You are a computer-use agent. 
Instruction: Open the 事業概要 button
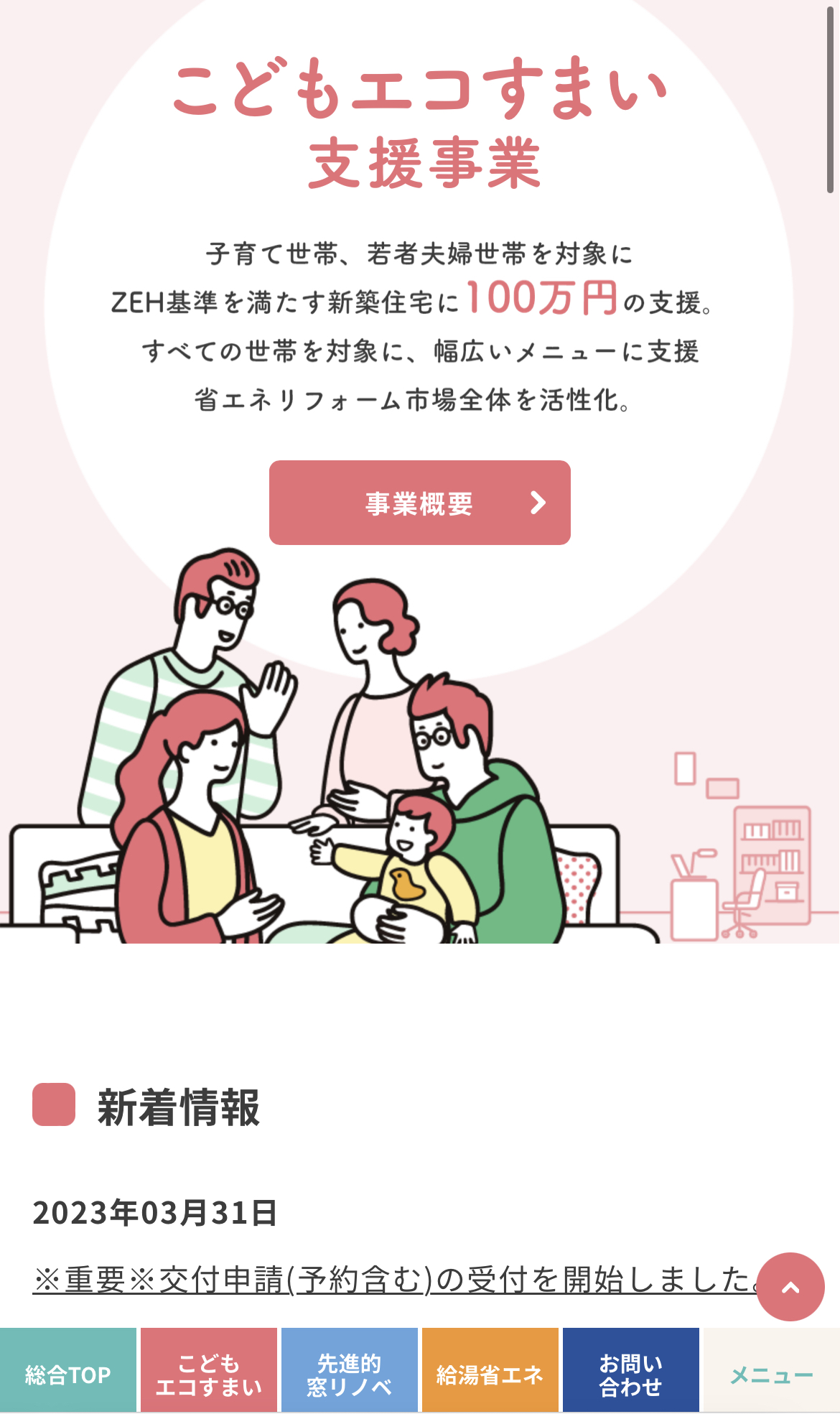click(x=419, y=503)
